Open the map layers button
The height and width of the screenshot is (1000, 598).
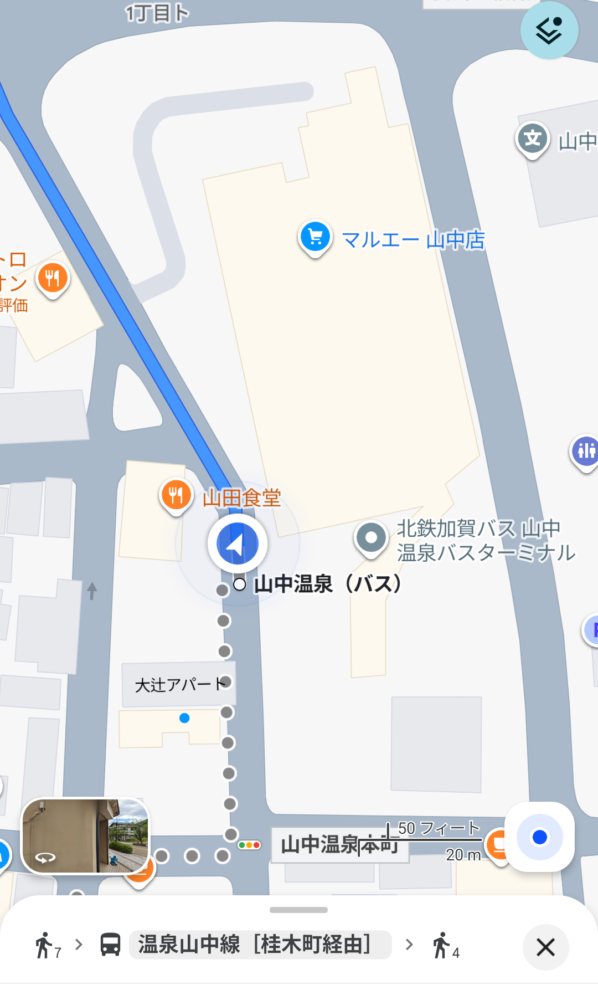549,30
